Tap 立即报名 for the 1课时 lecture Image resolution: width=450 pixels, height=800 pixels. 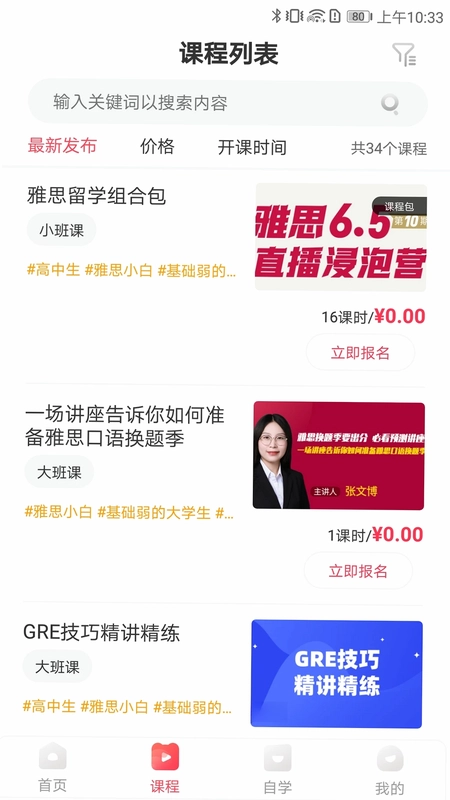(358, 571)
